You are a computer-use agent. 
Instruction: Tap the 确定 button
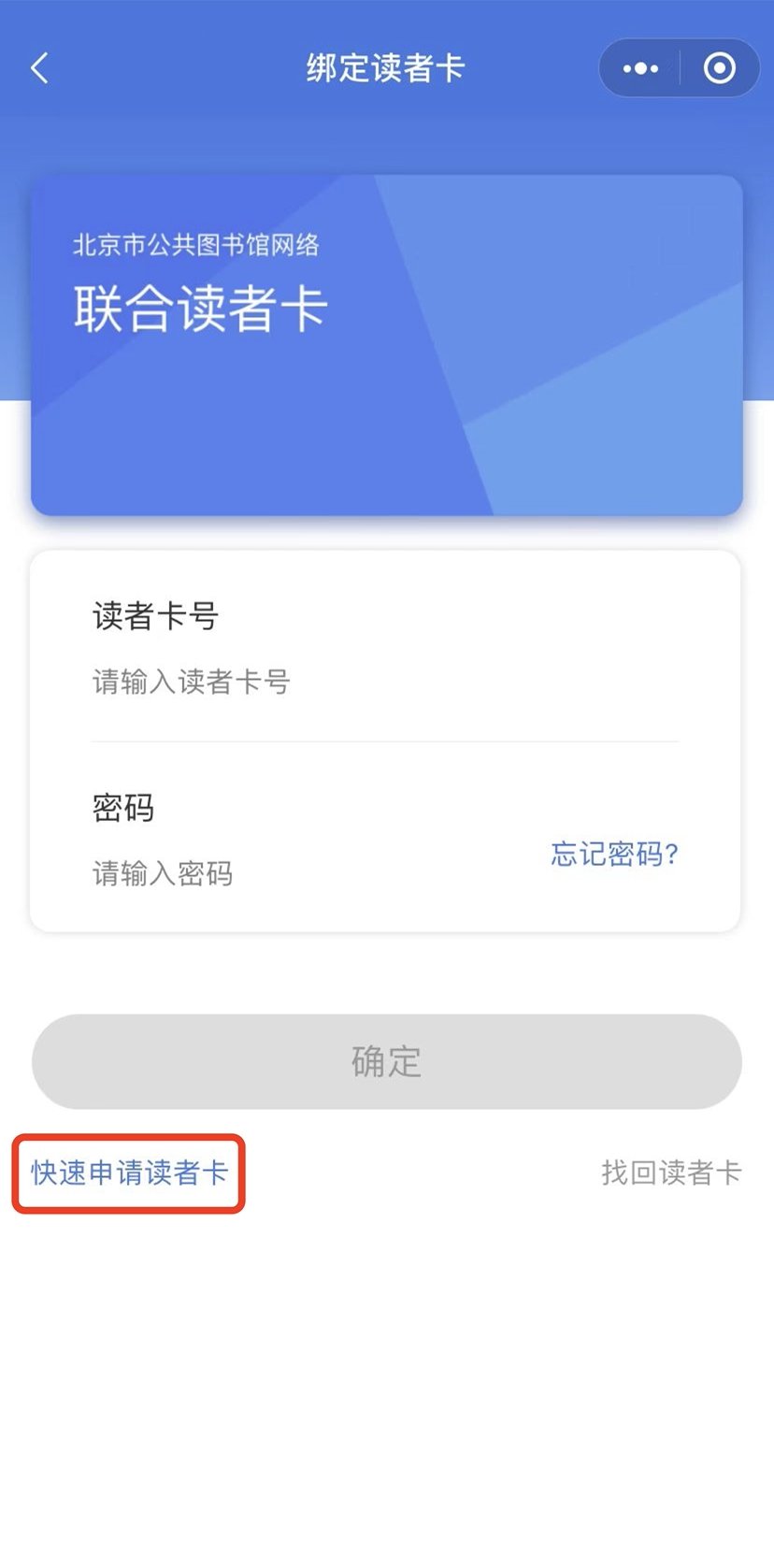[x=387, y=1062]
